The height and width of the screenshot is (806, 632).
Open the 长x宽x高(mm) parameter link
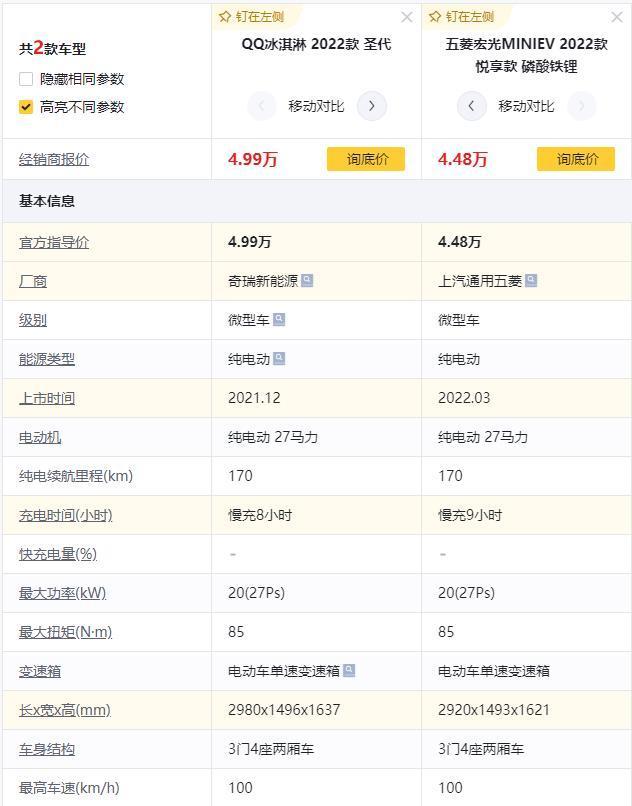point(64,710)
